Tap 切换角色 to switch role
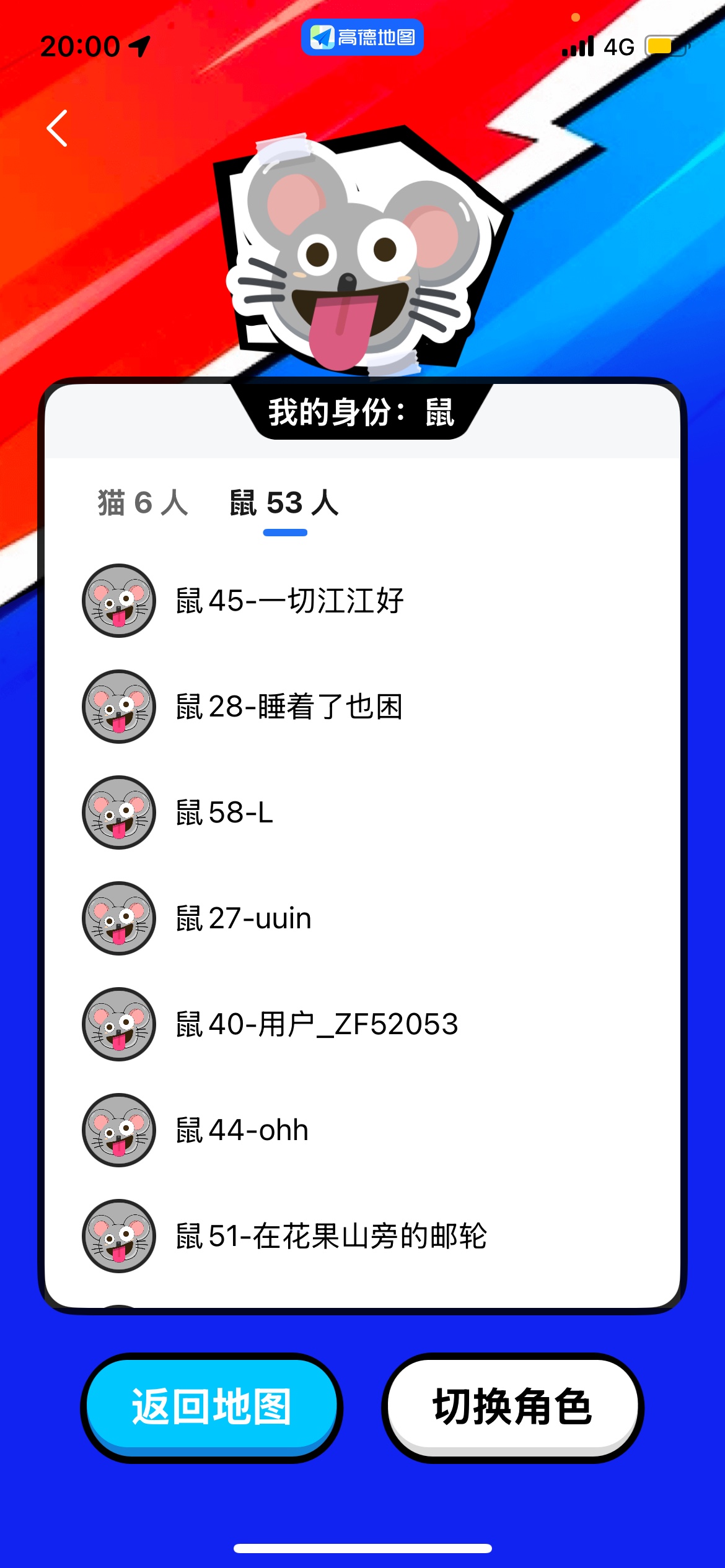The image size is (725, 1568). 512,1406
